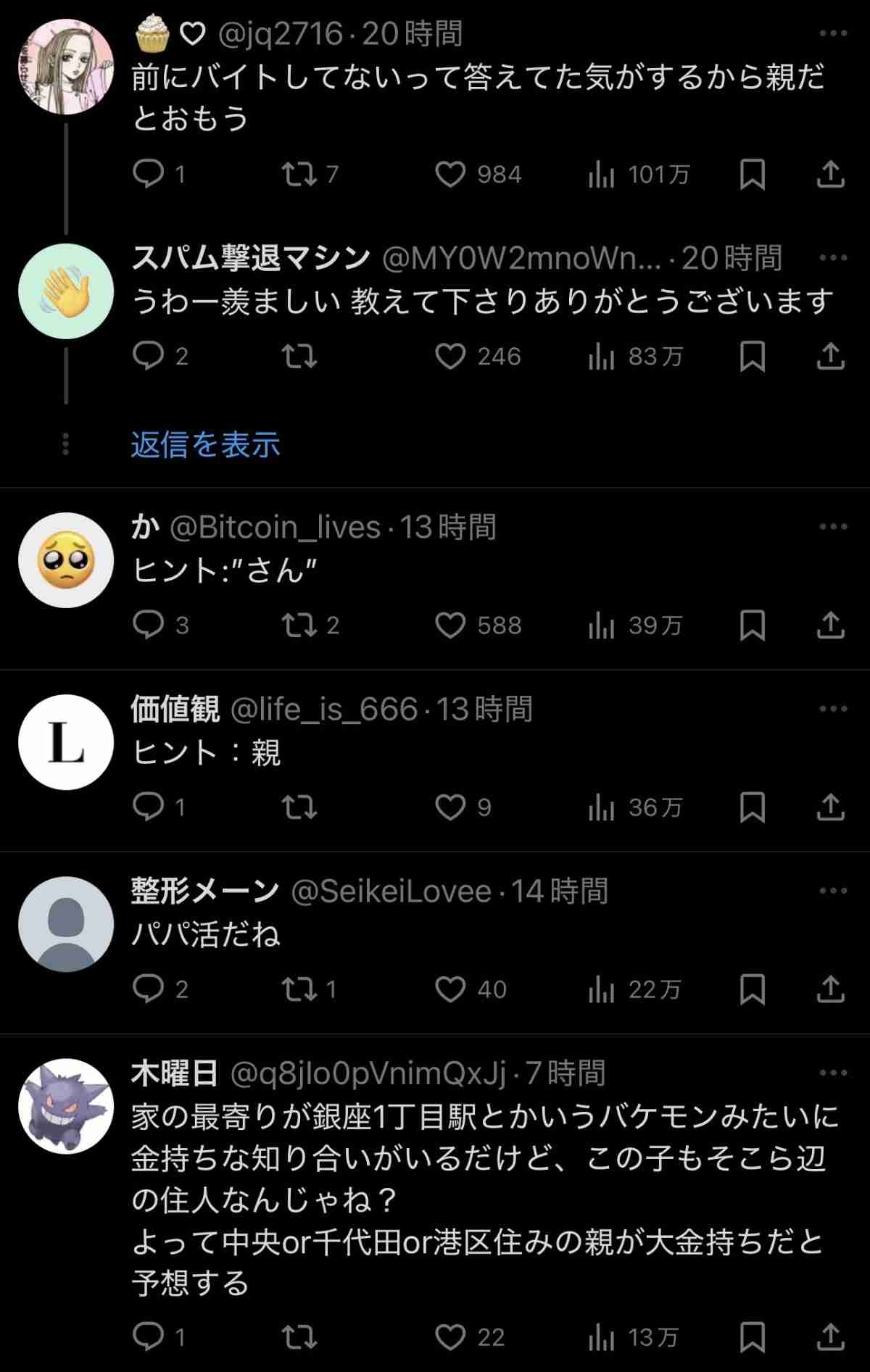Like the ヒント:"さん" reply
The width and height of the screenshot is (870, 1372).
(x=450, y=625)
